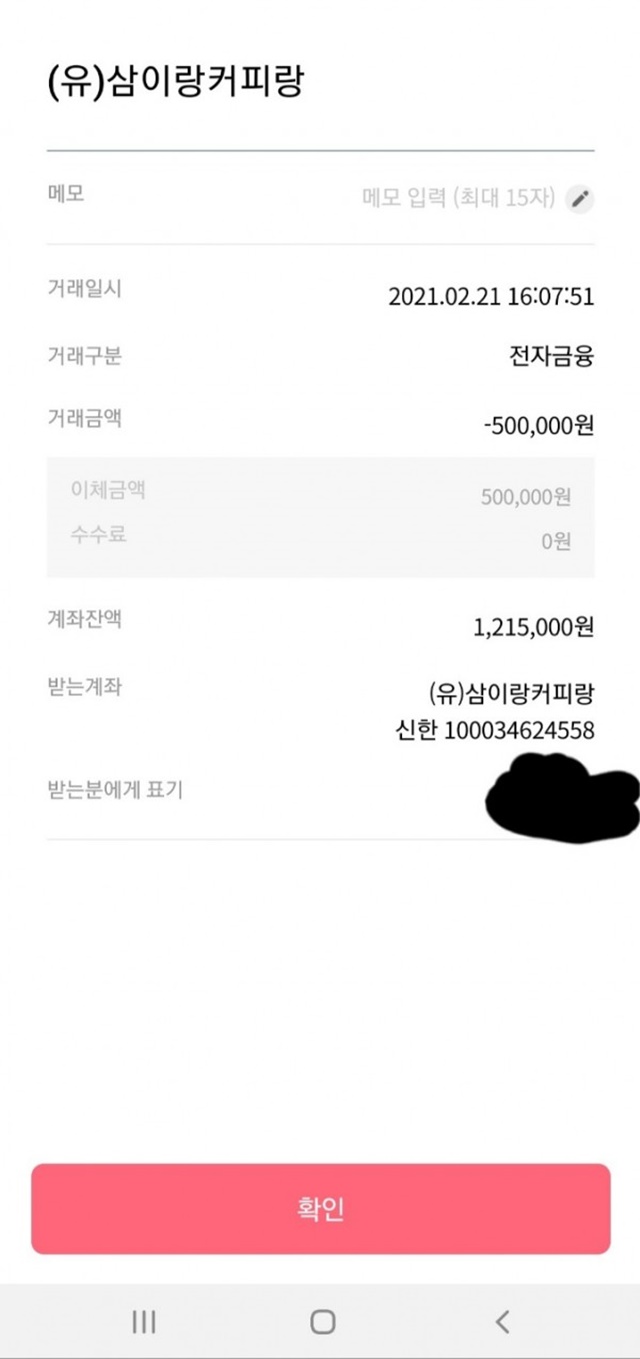This screenshot has height=1359, width=640.
Task: Go back using system back button
Action: click(503, 1322)
